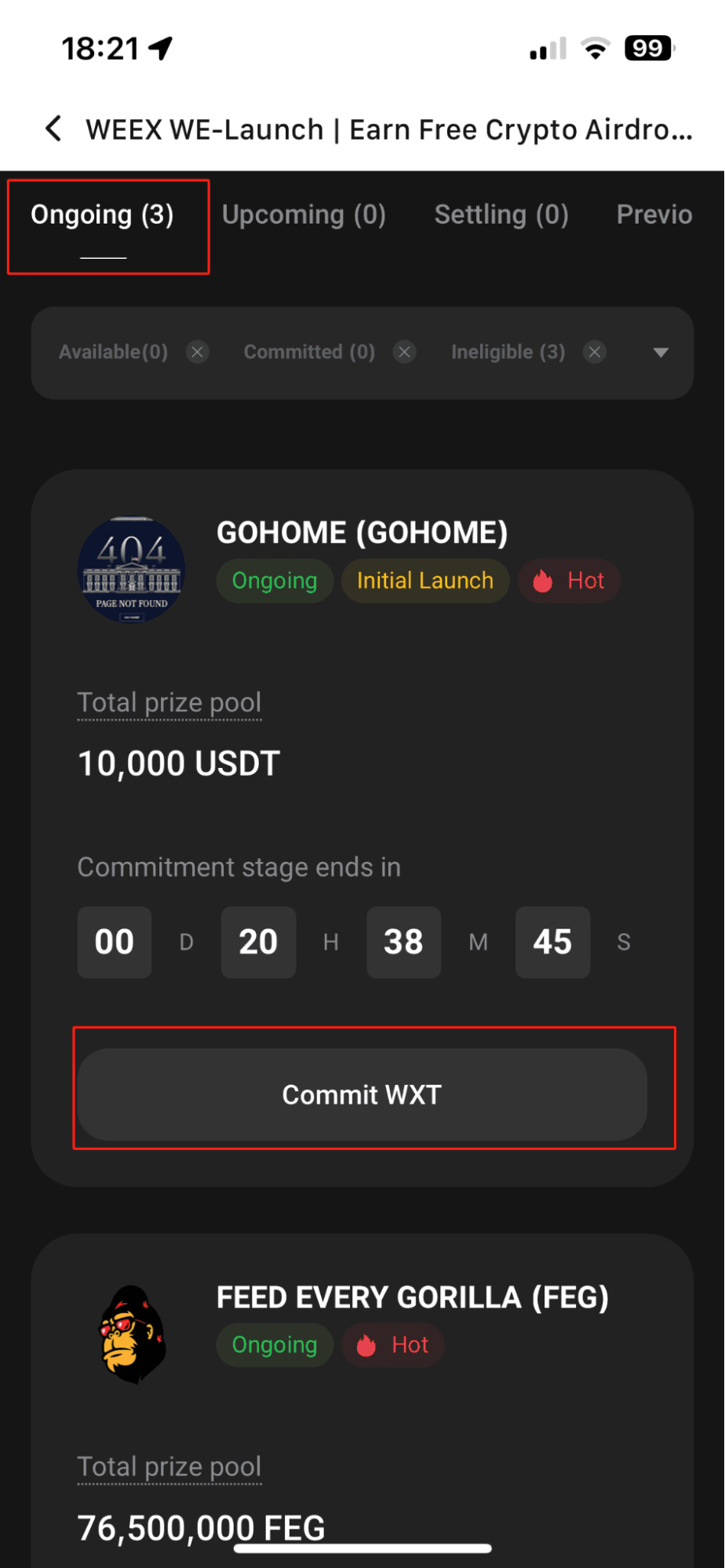The image size is (725, 1568).
Task: Select the Ongoing status badge on FEG
Action: pyautogui.click(x=275, y=1344)
